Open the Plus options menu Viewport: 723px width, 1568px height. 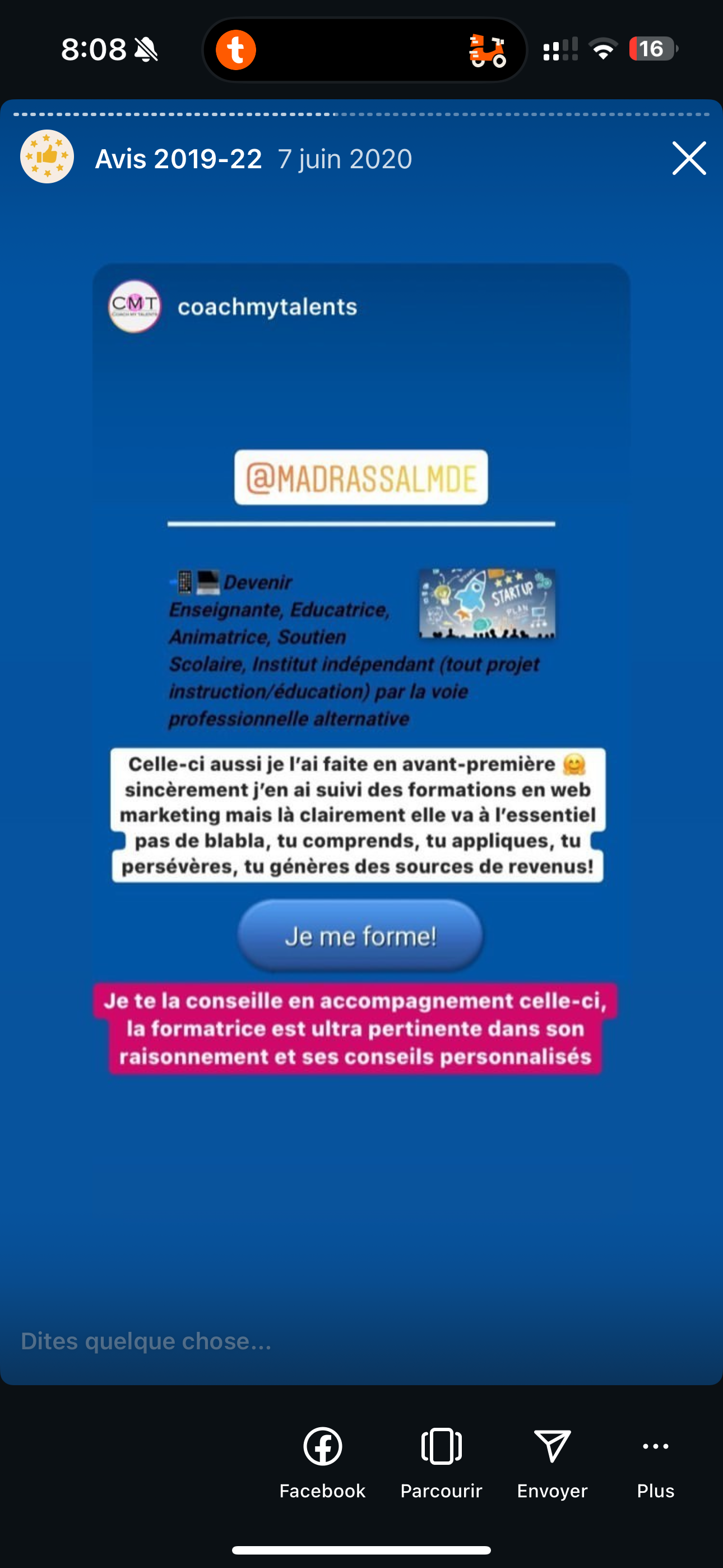[655, 1462]
